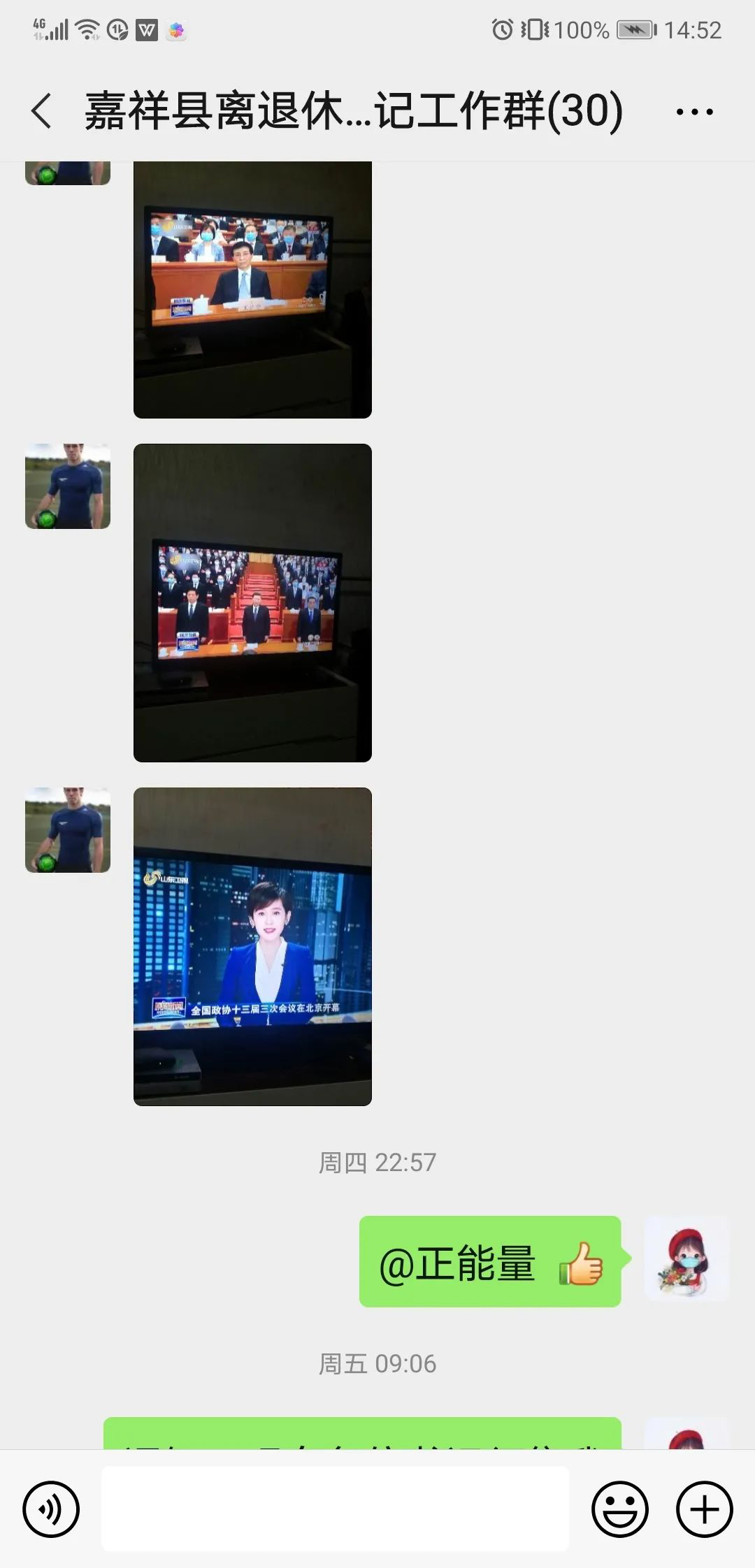Tap the sender's avatar beside the news anchor photo

(68, 830)
